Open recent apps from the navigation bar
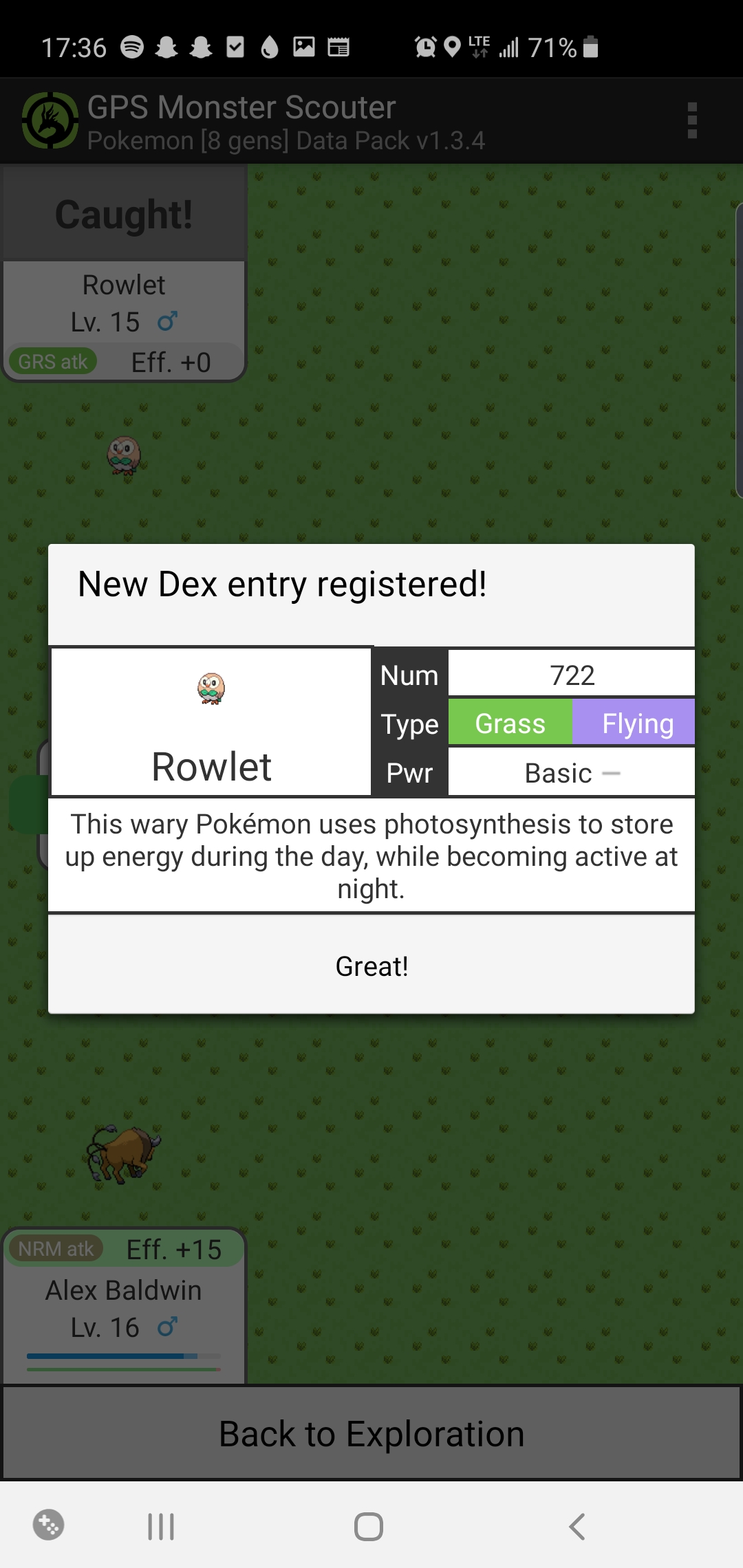This screenshot has width=743, height=1568. pos(161,1527)
